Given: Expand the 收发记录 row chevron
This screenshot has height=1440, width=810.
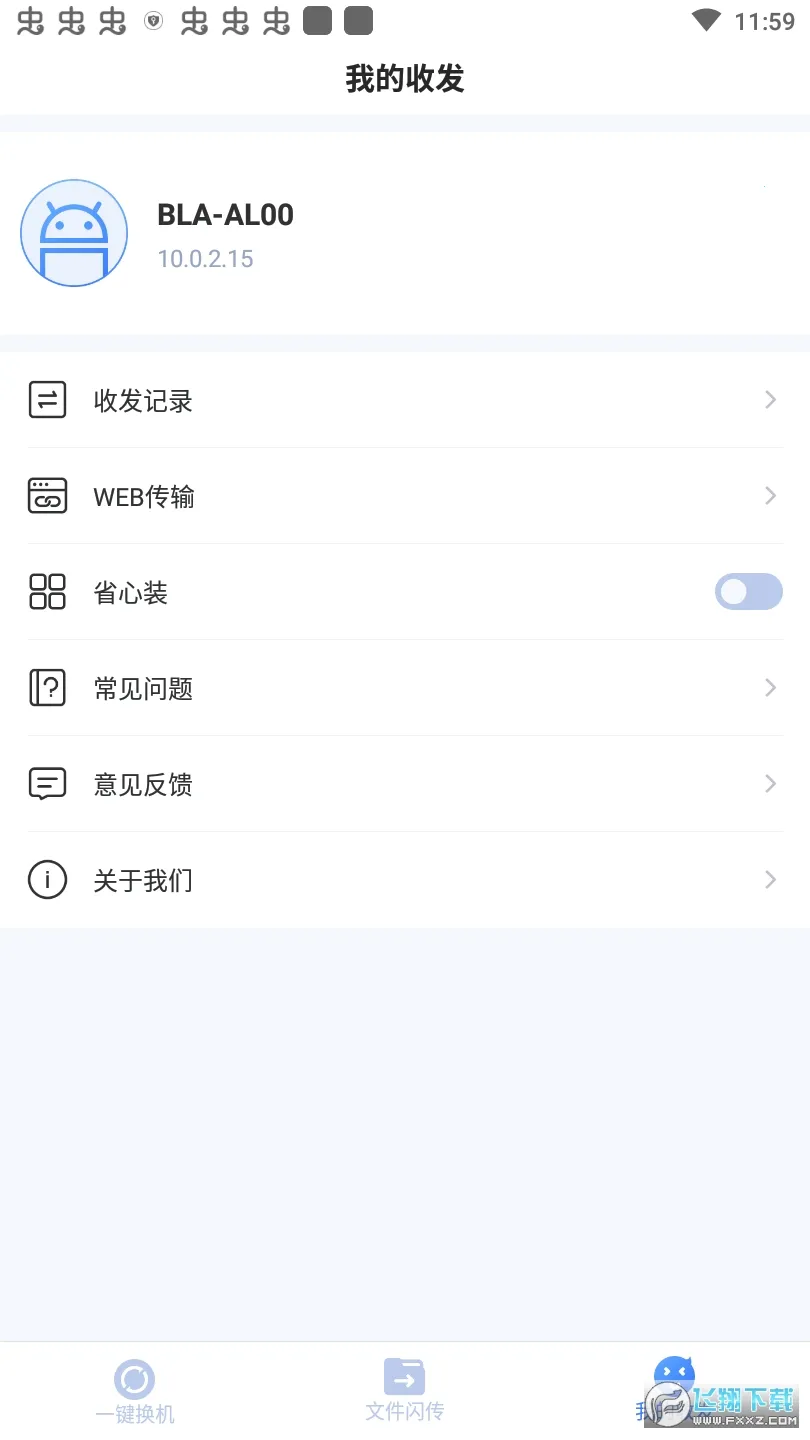Looking at the screenshot, I should (x=769, y=400).
